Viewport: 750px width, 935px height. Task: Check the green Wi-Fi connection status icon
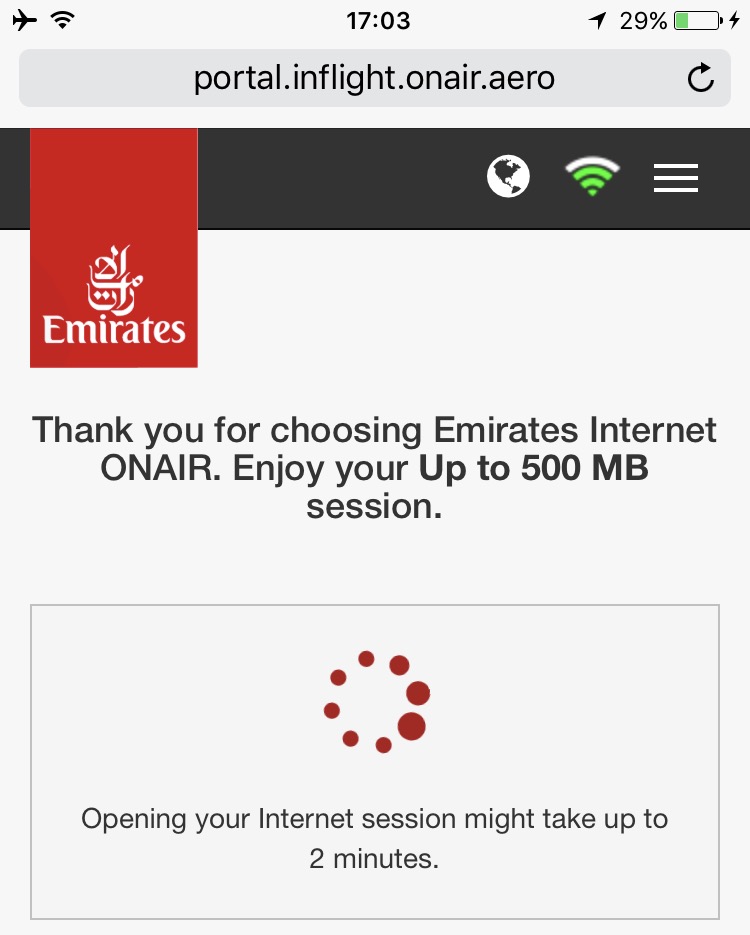point(592,178)
